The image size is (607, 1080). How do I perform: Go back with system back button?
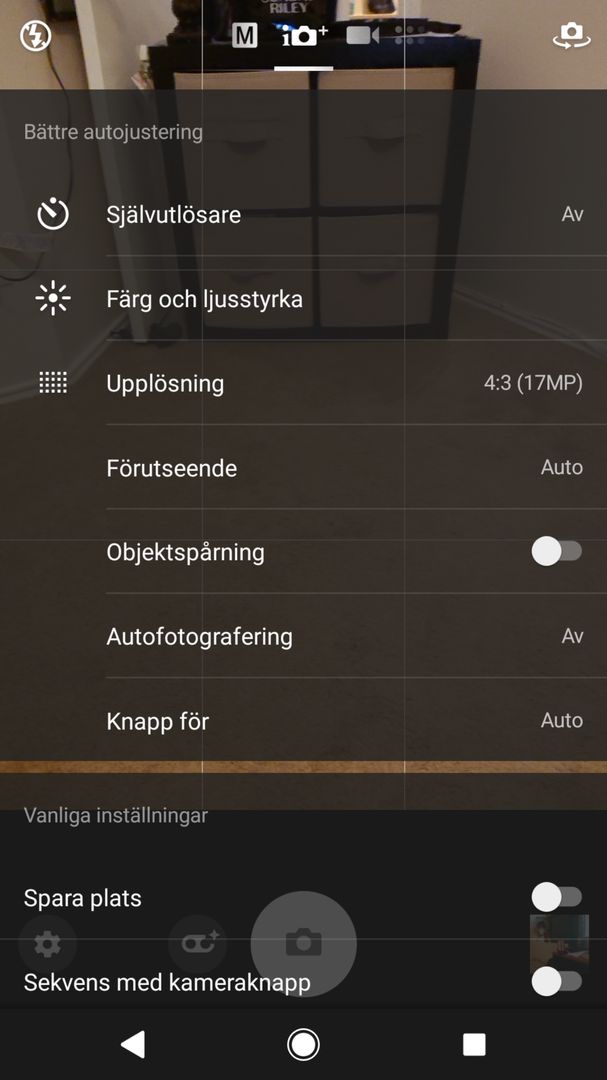click(x=133, y=1044)
